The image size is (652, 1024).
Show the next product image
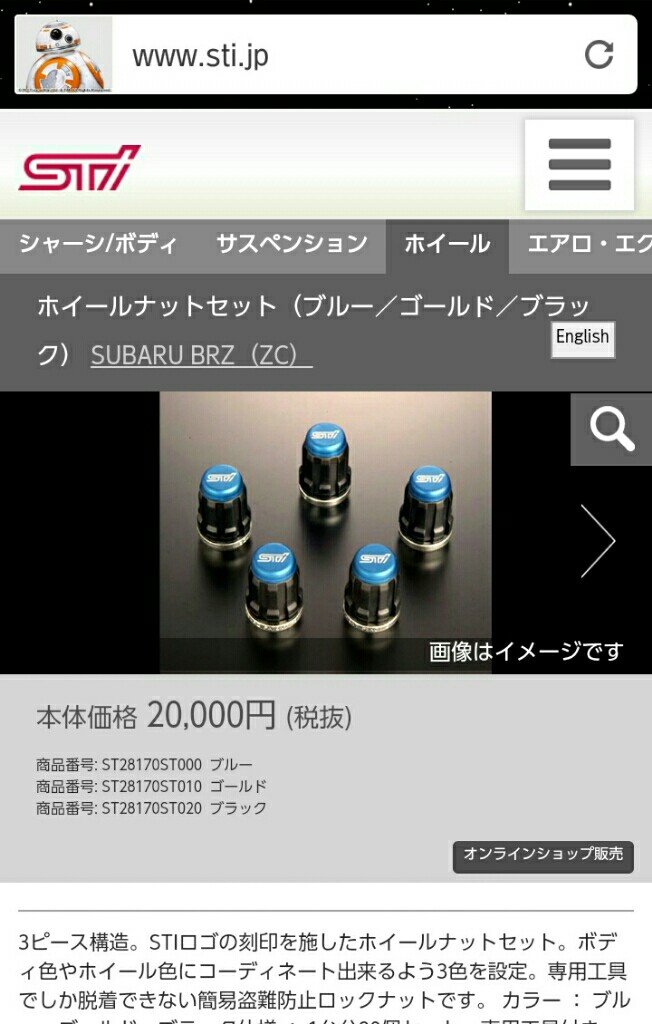(x=598, y=540)
